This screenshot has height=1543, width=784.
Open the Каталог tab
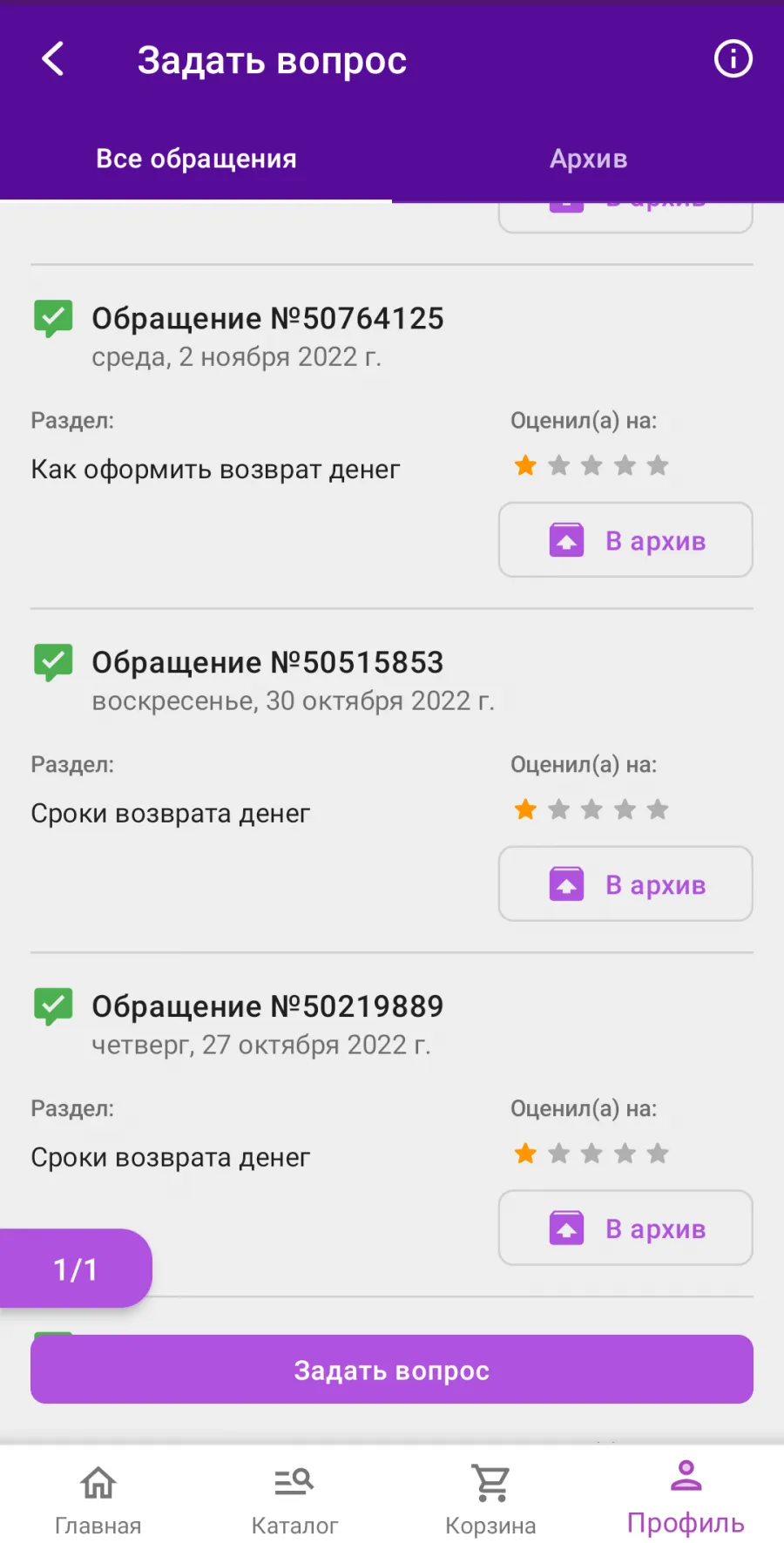294,1499
